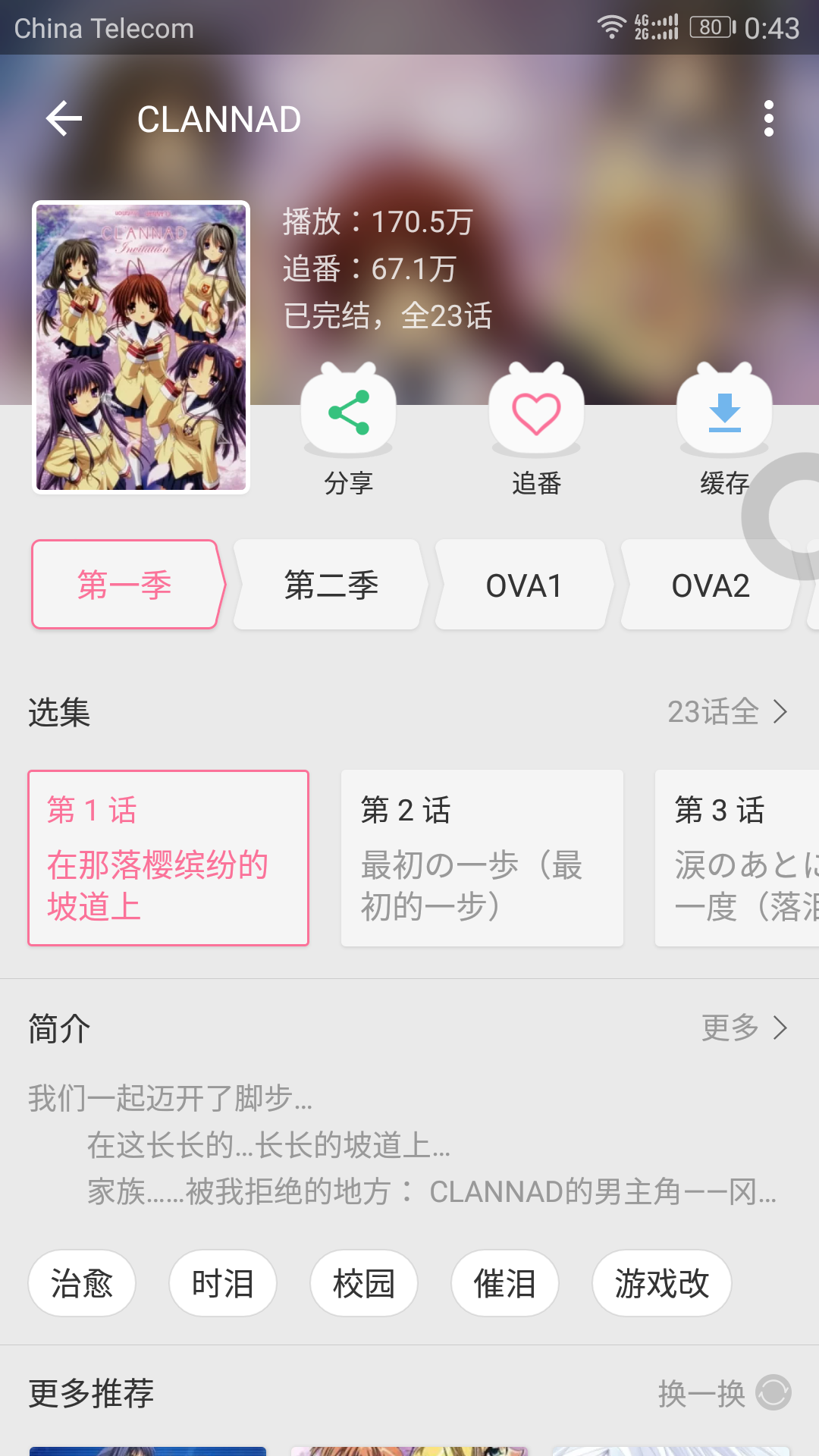This screenshot has height=1456, width=819.
Task: Select the 第一季 season tab
Action: tap(125, 585)
